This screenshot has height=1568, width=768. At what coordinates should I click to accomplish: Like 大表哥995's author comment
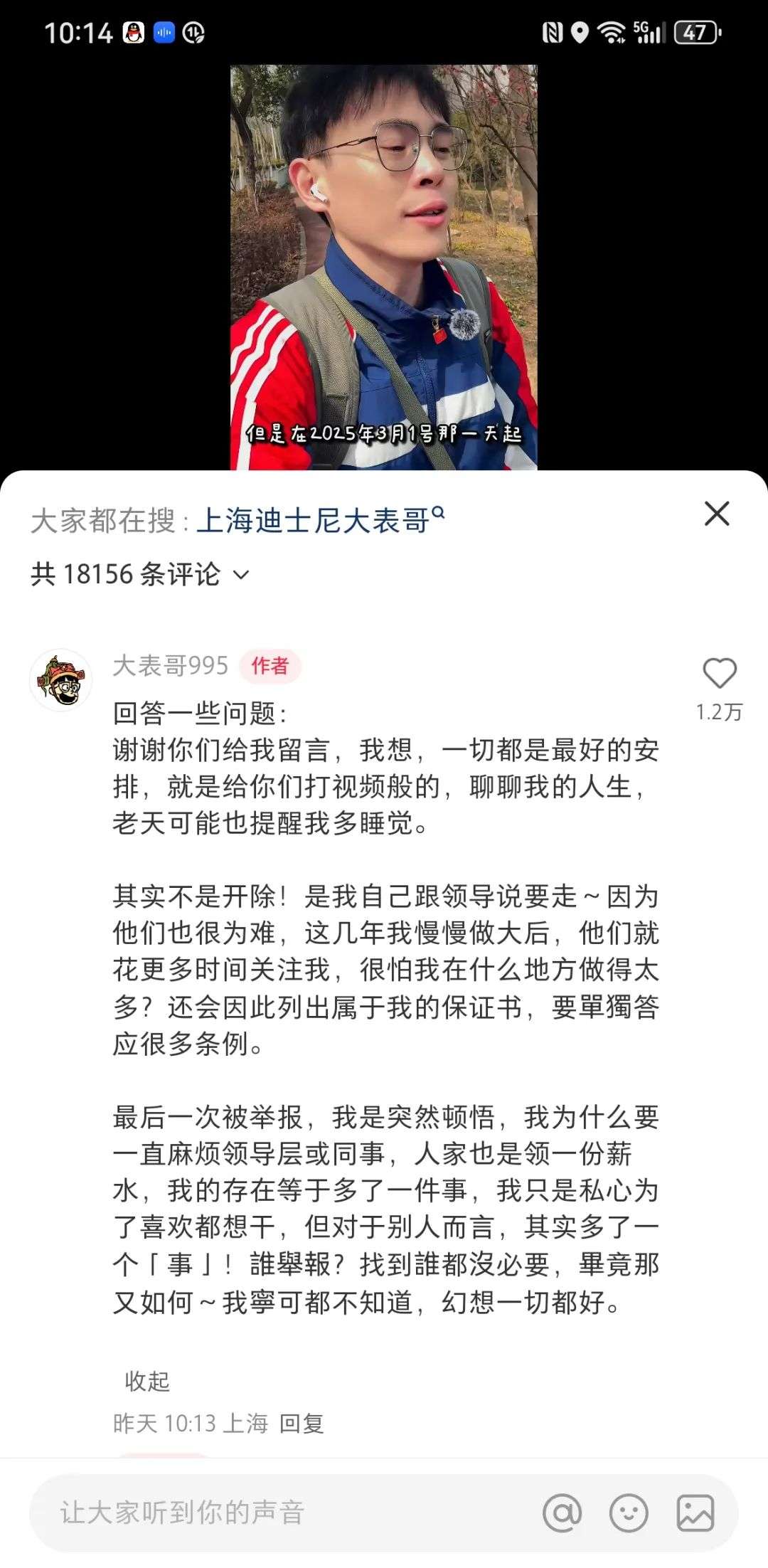coord(719,673)
